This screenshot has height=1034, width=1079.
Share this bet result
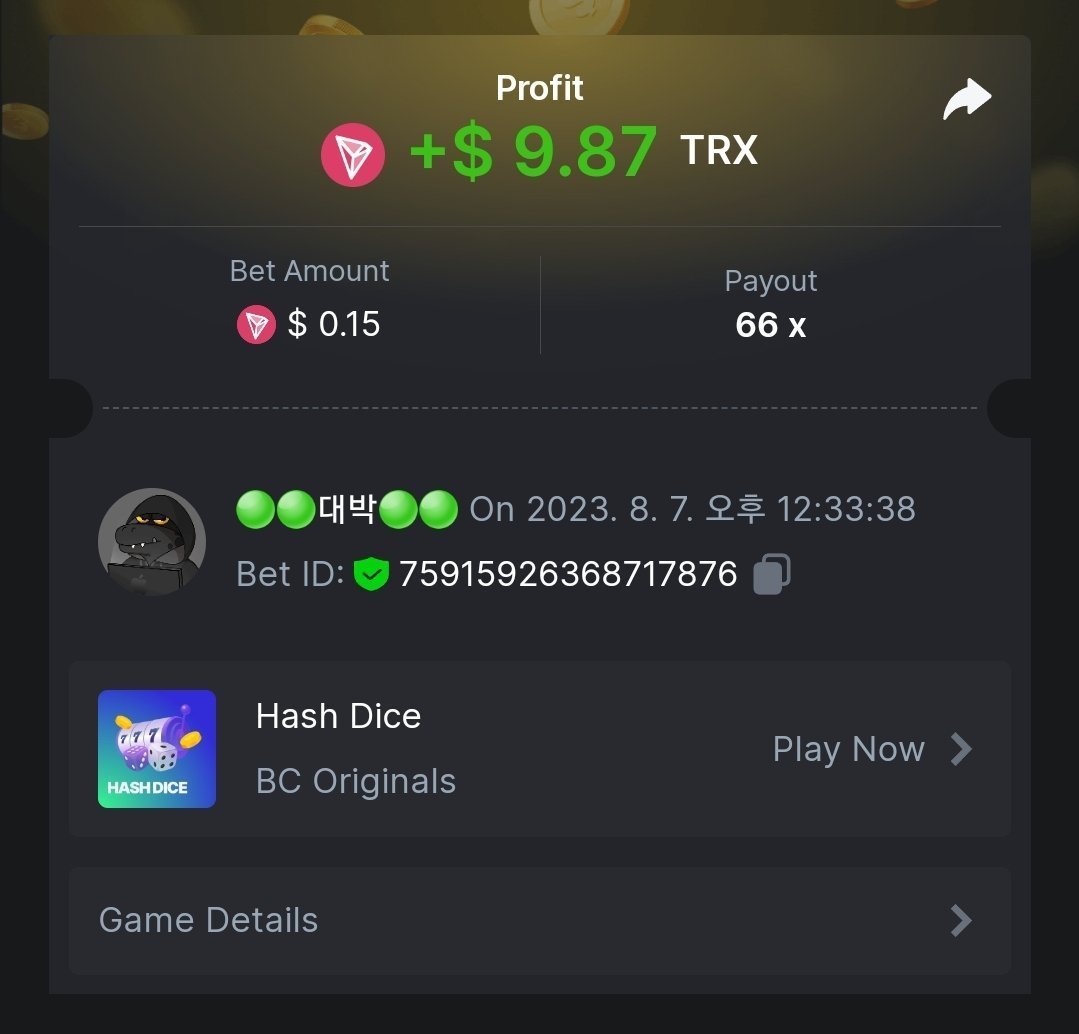[966, 100]
